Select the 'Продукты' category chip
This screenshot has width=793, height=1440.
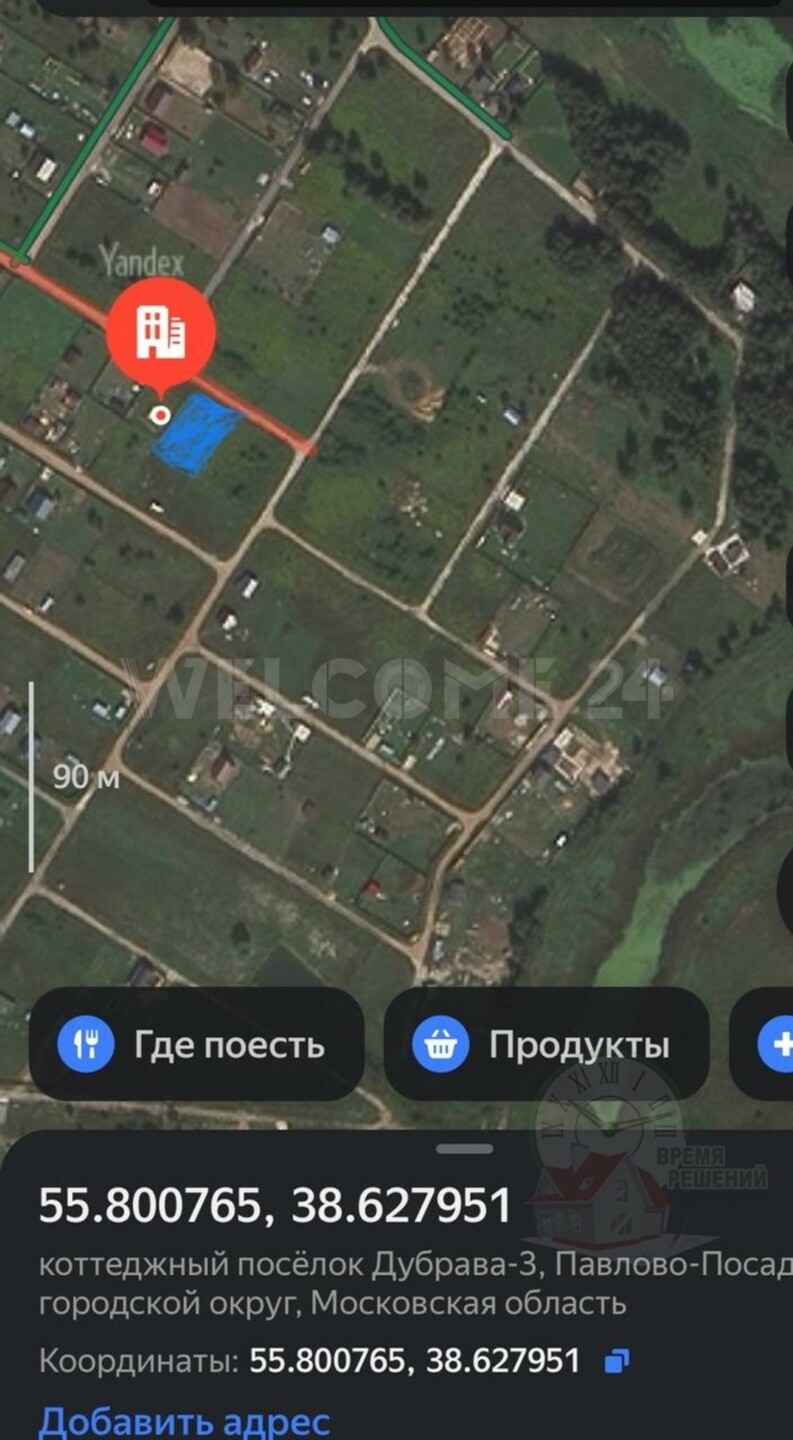(x=546, y=1045)
